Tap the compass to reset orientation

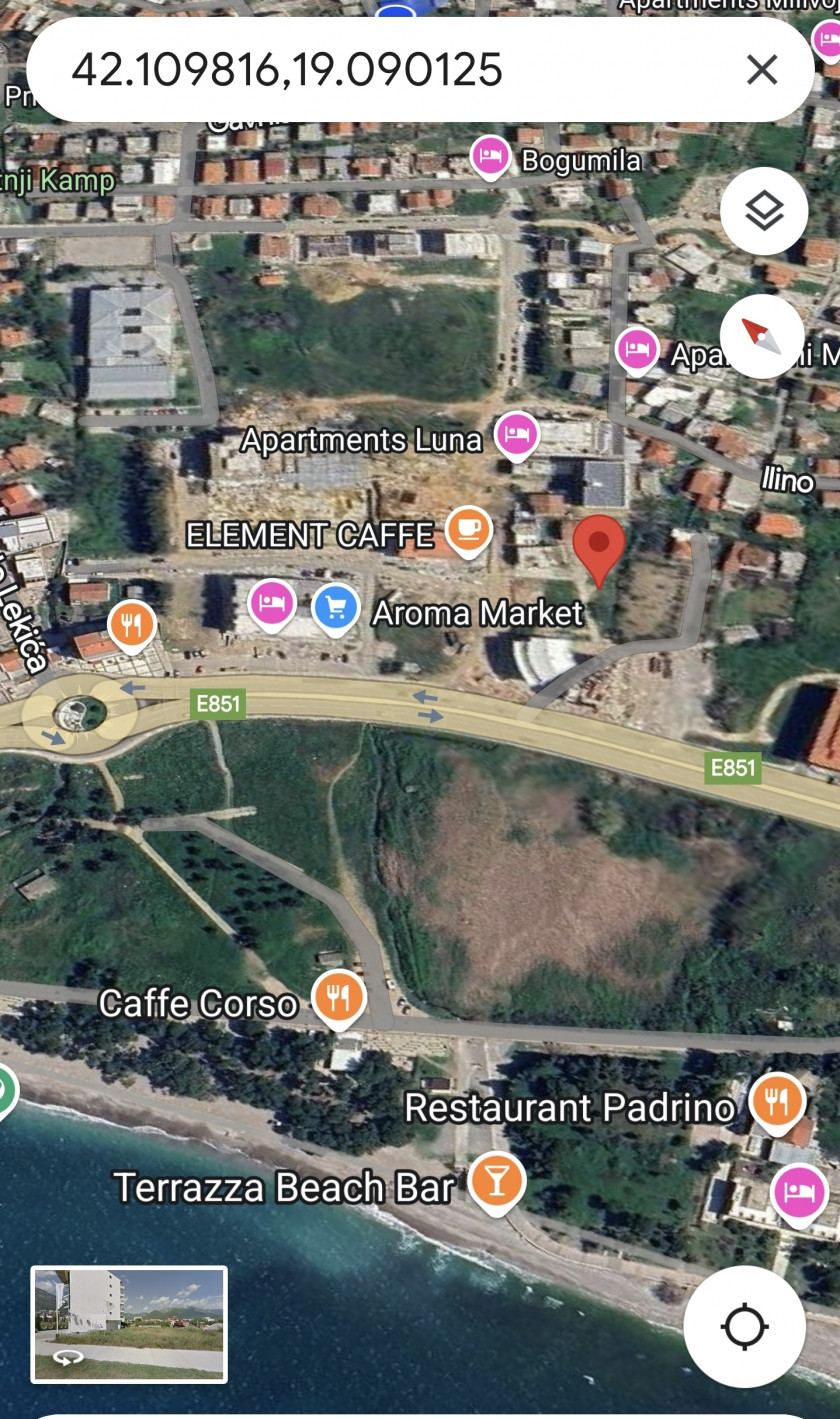pyautogui.click(x=762, y=336)
